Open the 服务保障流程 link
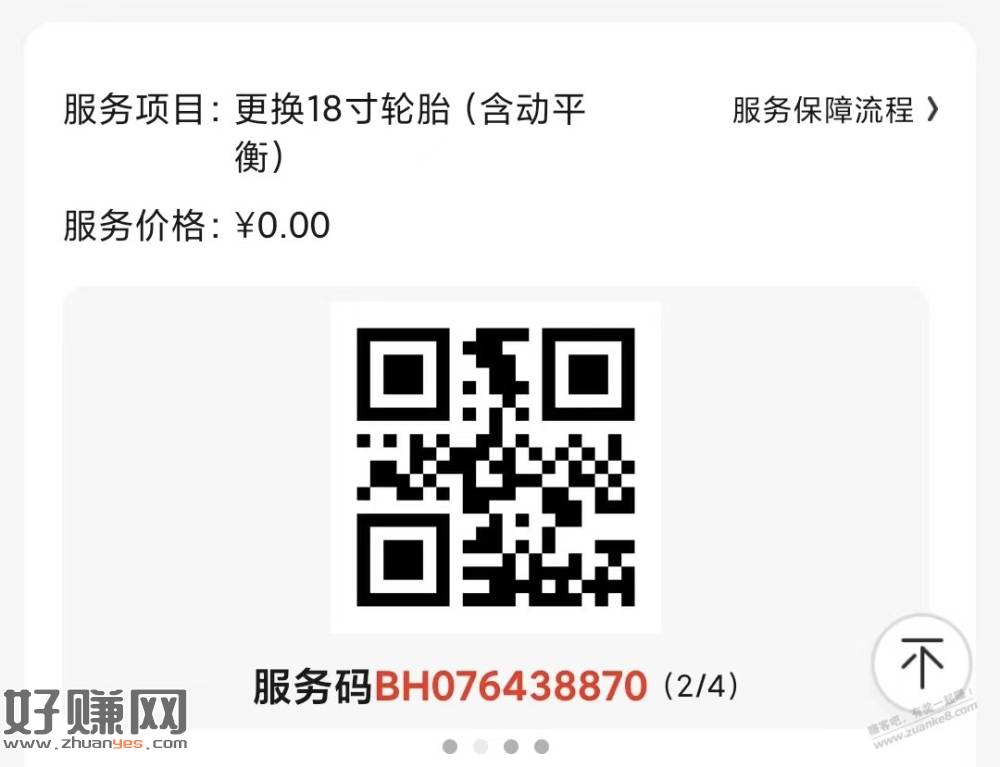Screen dimensions: 1000x767 coord(835,109)
